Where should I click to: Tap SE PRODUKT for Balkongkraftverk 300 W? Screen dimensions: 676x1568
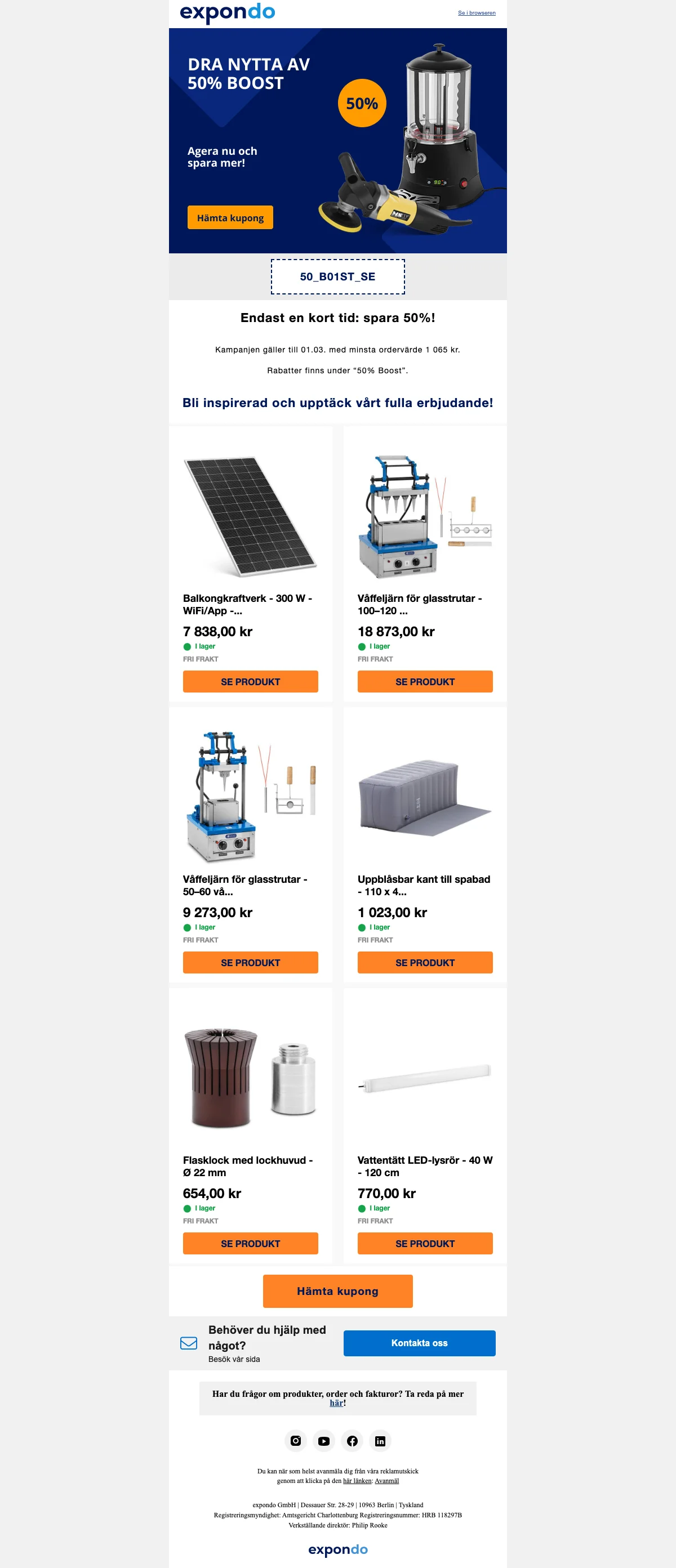(250, 682)
